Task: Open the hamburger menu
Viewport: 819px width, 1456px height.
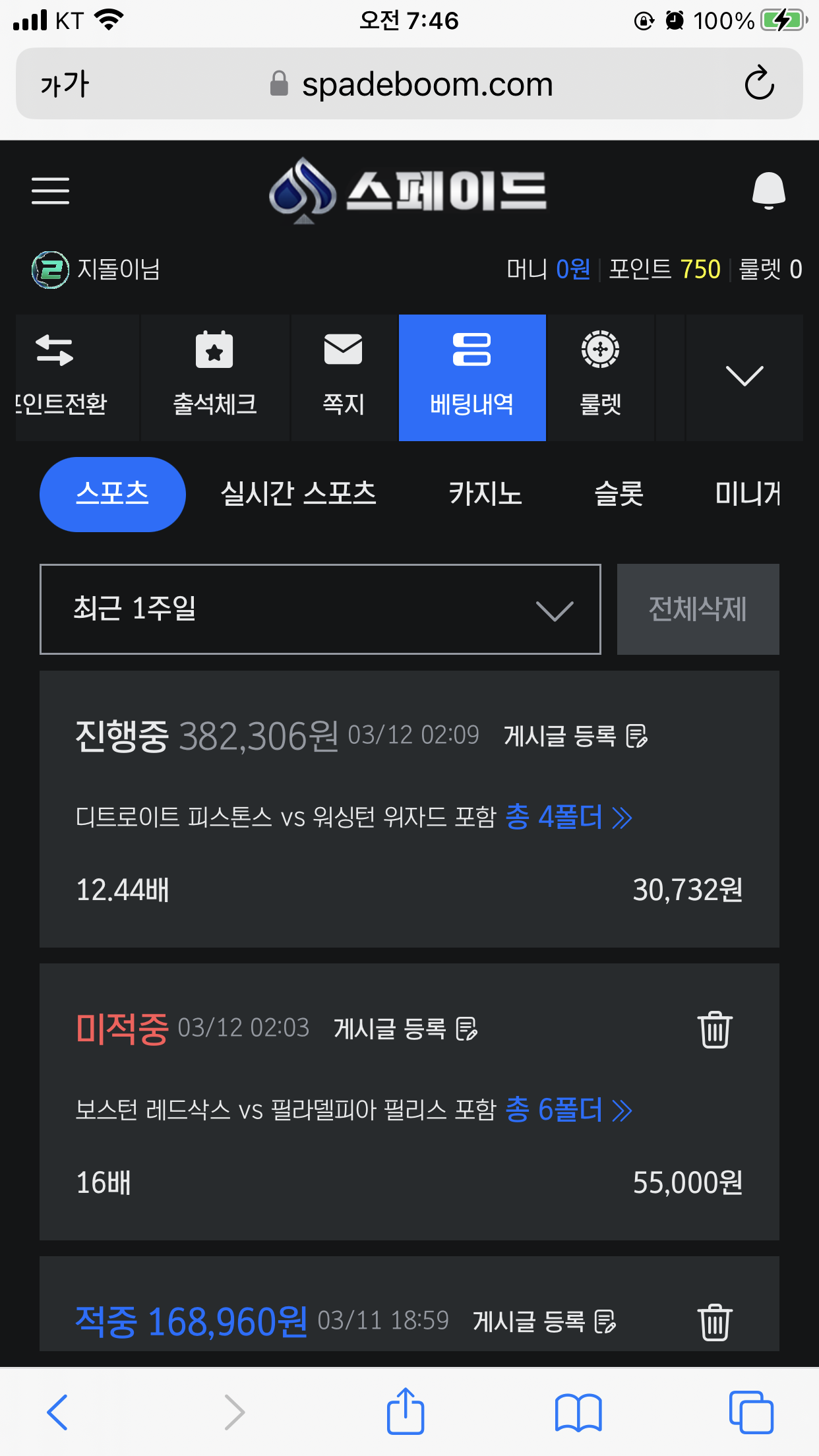Action: 50,191
